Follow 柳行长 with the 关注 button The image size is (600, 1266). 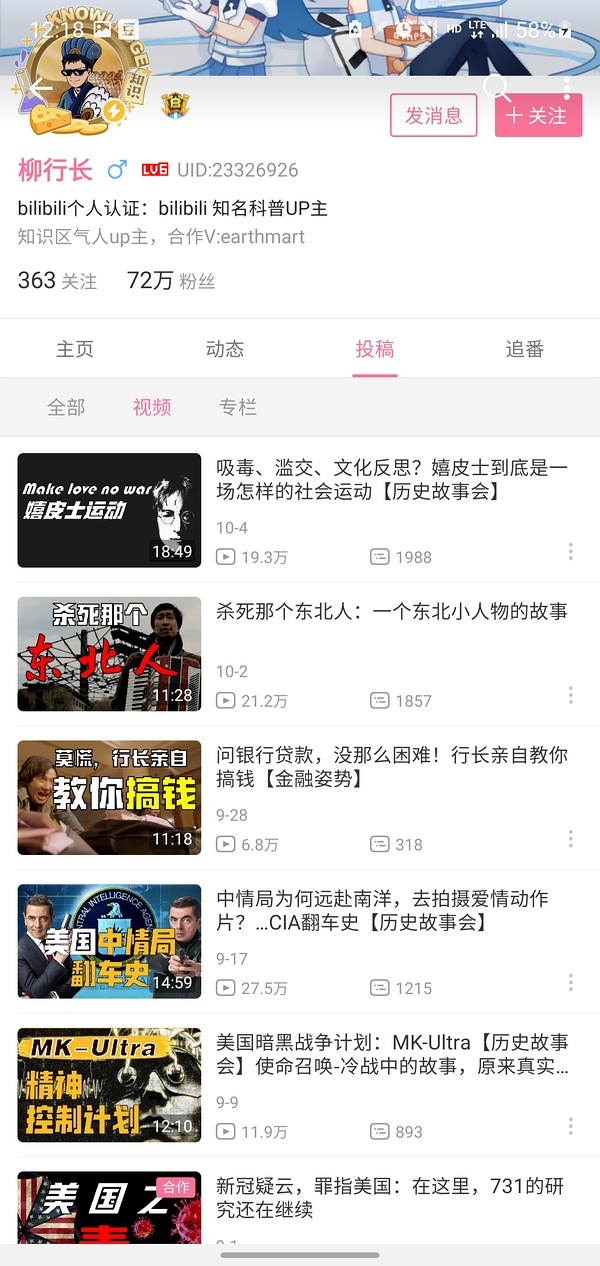[x=538, y=116]
